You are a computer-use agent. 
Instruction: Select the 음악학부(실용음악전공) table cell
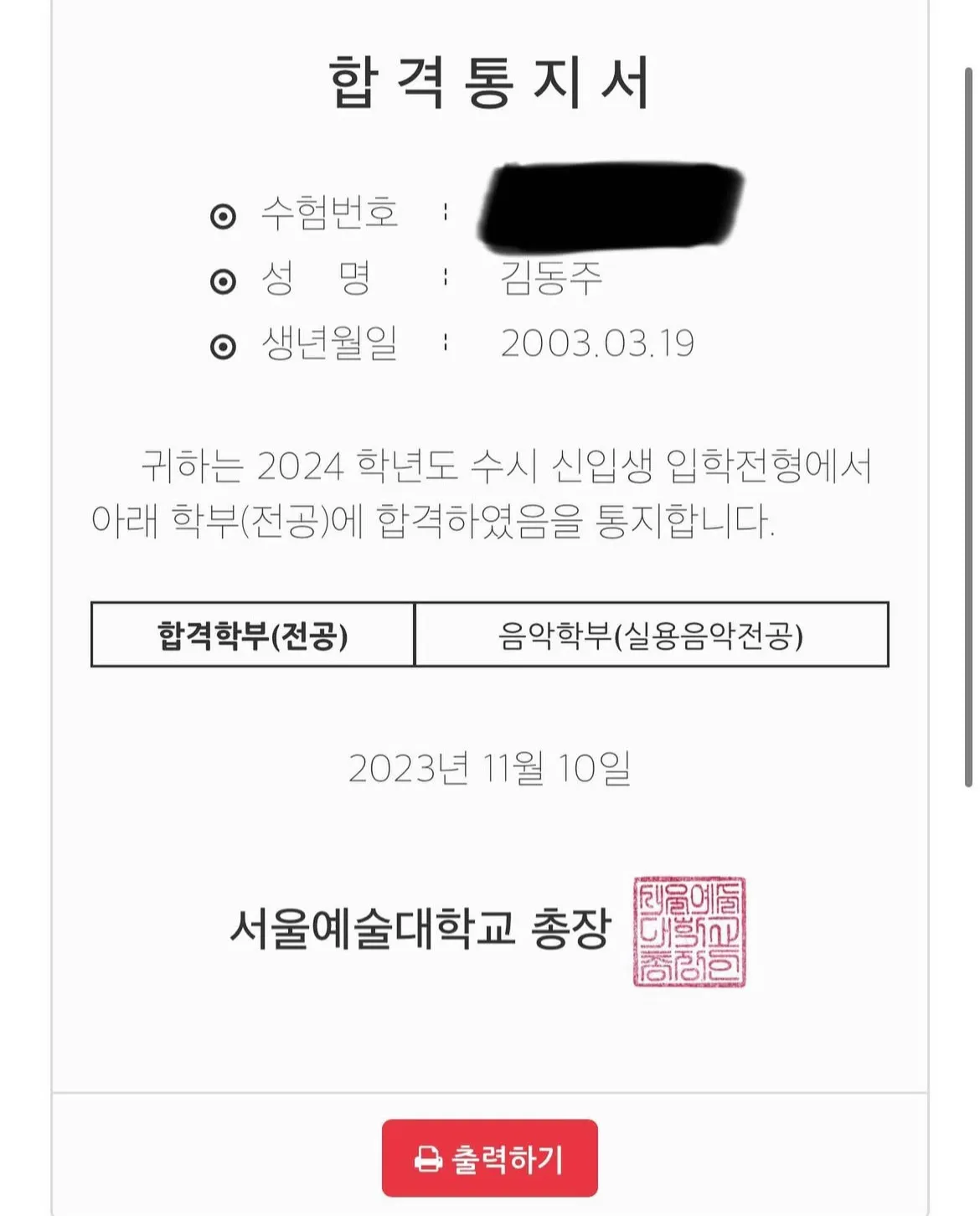(x=651, y=635)
